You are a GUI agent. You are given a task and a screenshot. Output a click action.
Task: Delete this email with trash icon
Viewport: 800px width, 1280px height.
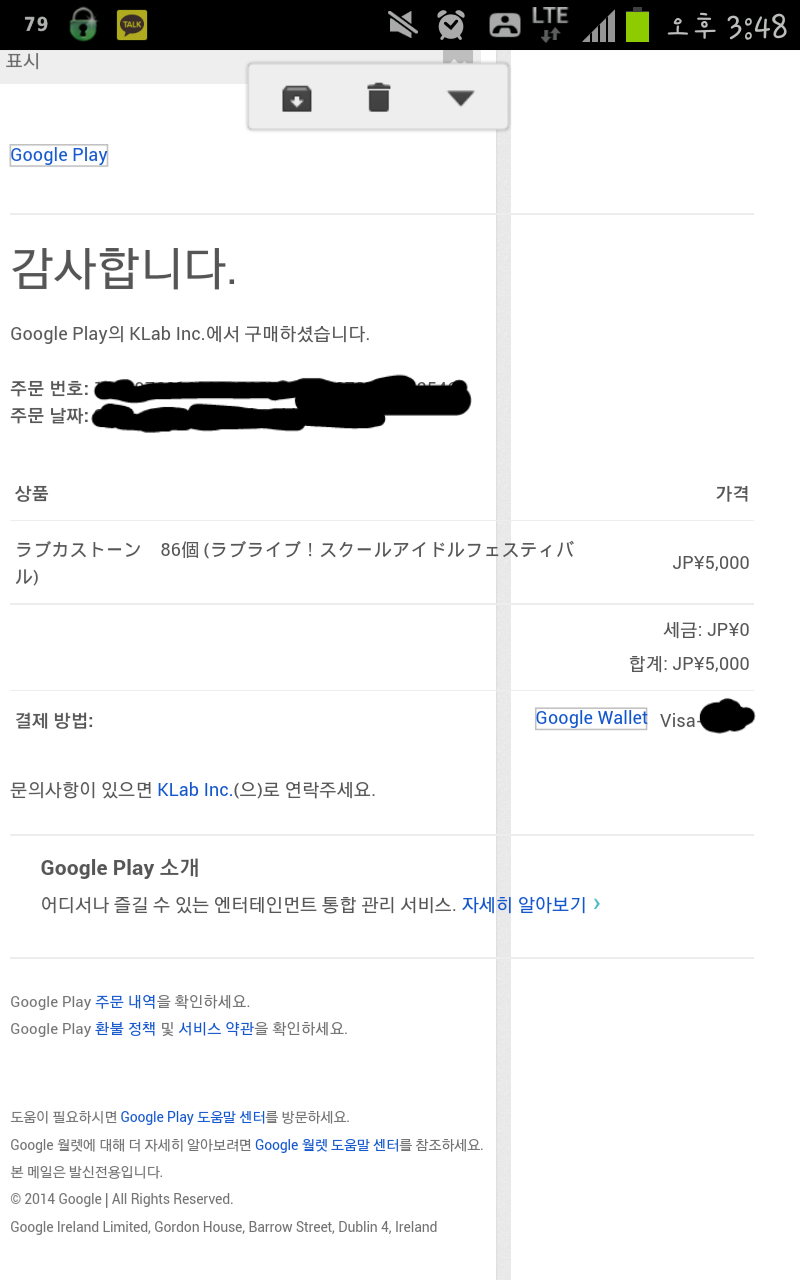tap(379, 98)
